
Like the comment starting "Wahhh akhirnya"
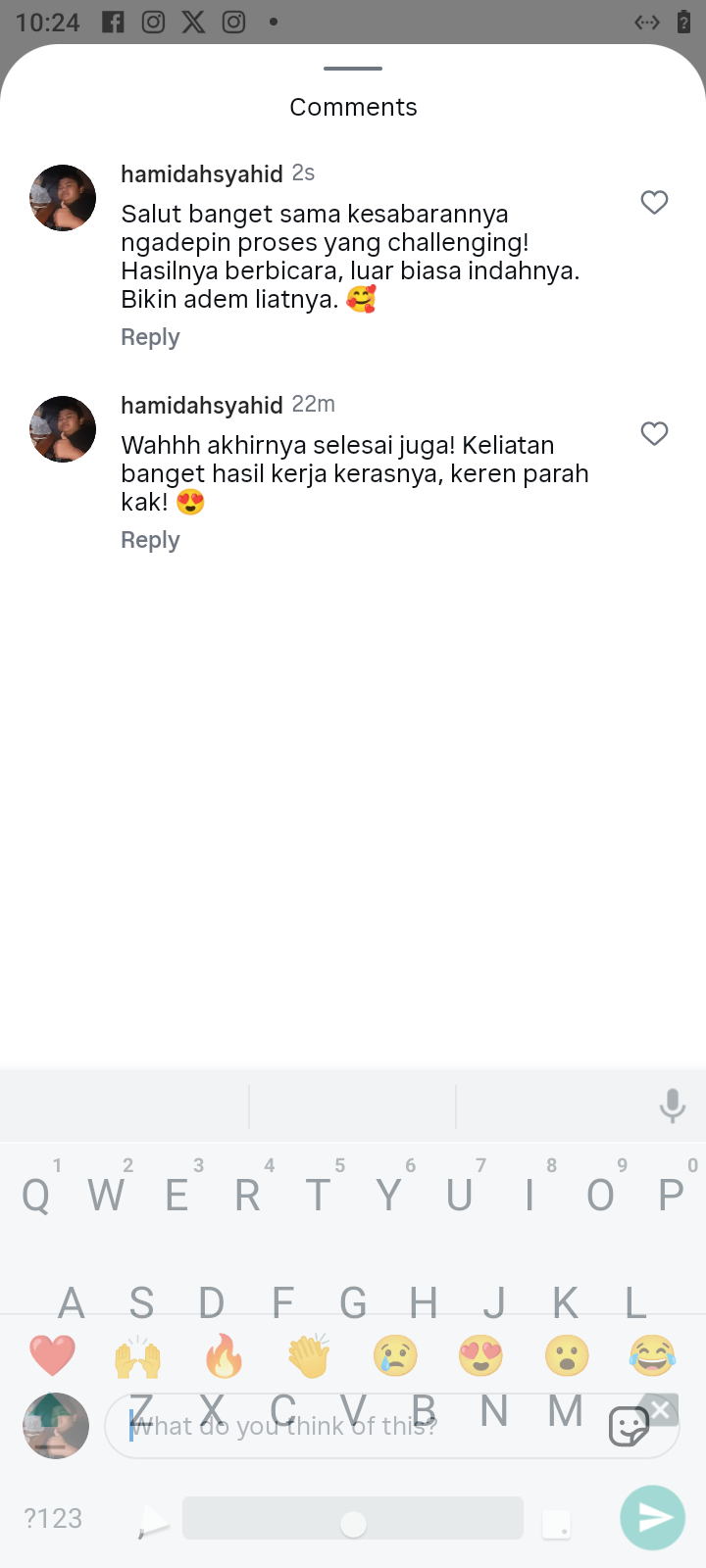click(x=654, y=434)
